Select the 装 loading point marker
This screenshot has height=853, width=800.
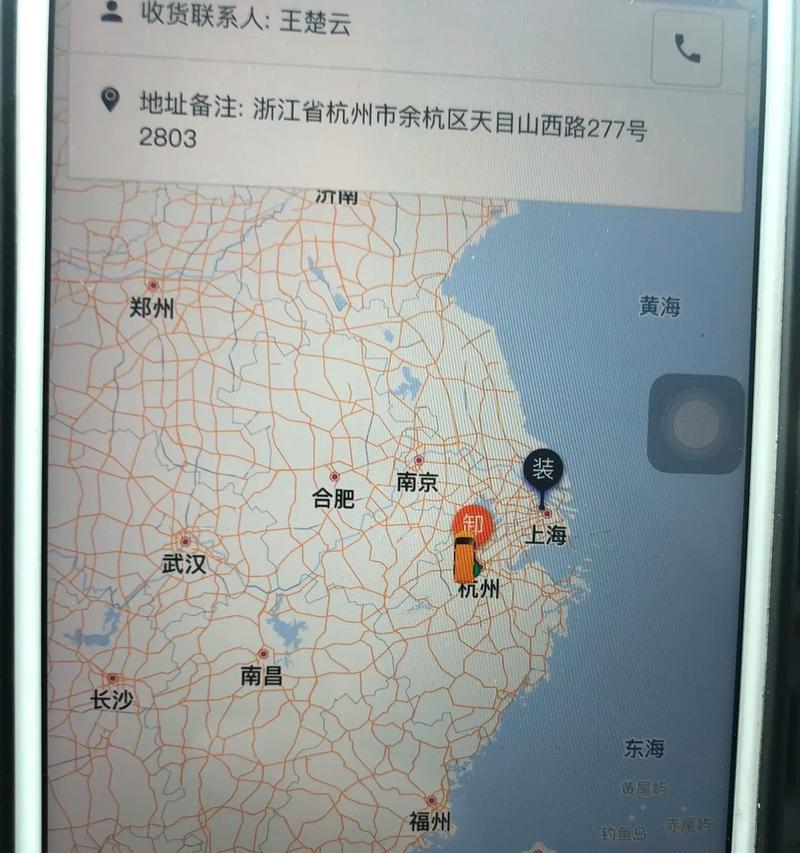[544, 470]
